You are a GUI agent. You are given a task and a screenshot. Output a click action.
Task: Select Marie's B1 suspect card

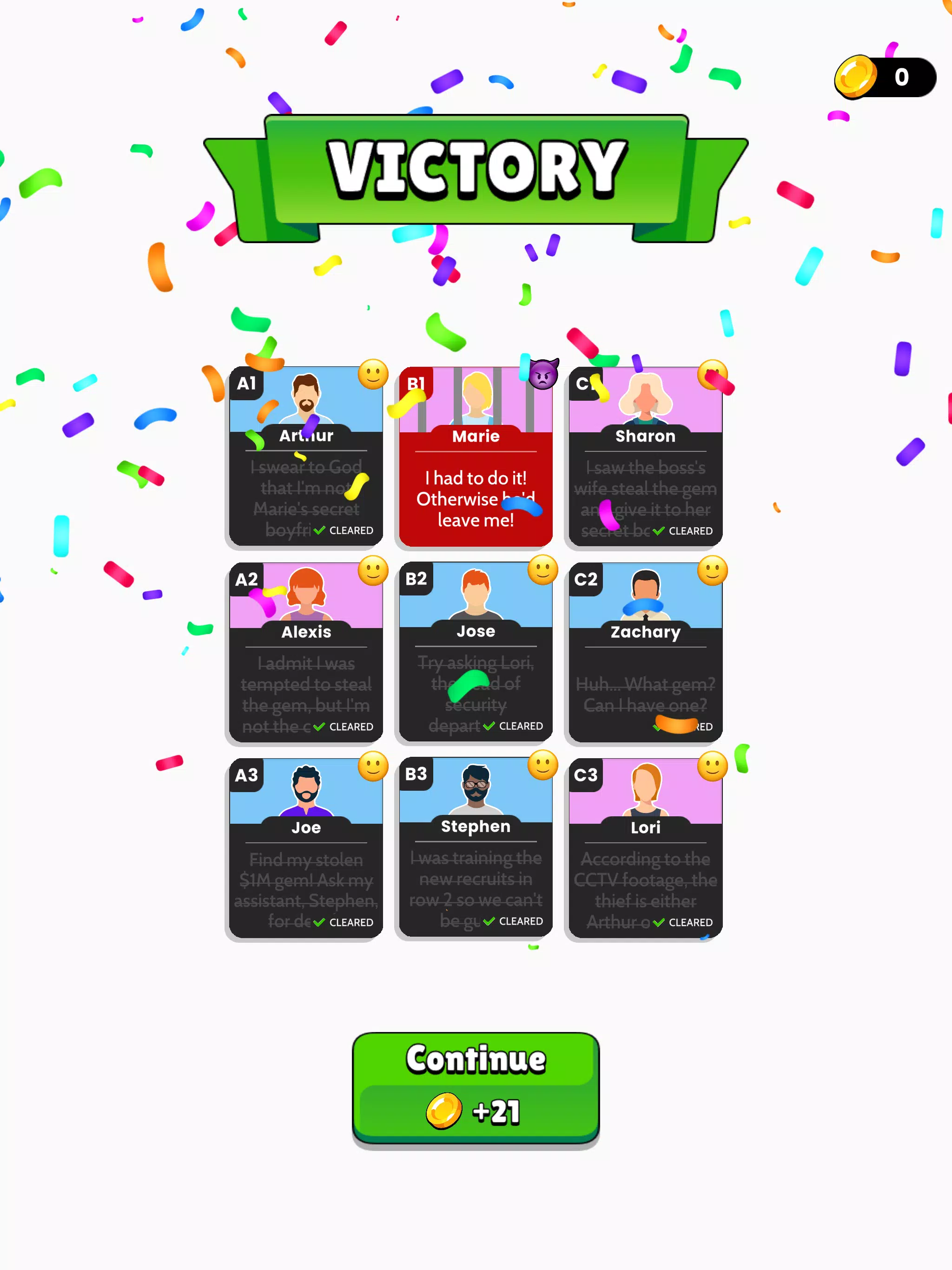[x=476, y=456]
